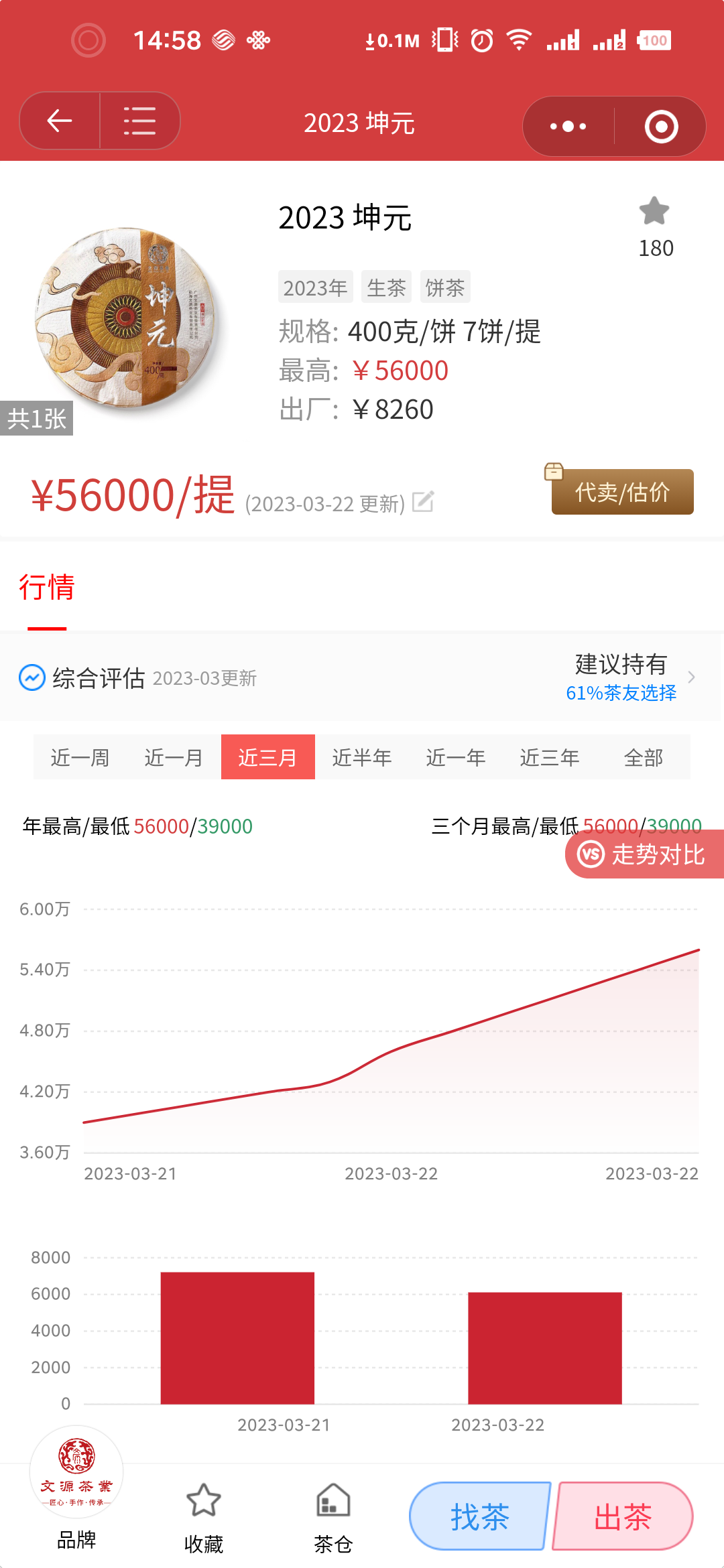Favorite this tea with the star icon
Image resolution: width=724 pixels, height=1568 pixels.
coord(654,212)
